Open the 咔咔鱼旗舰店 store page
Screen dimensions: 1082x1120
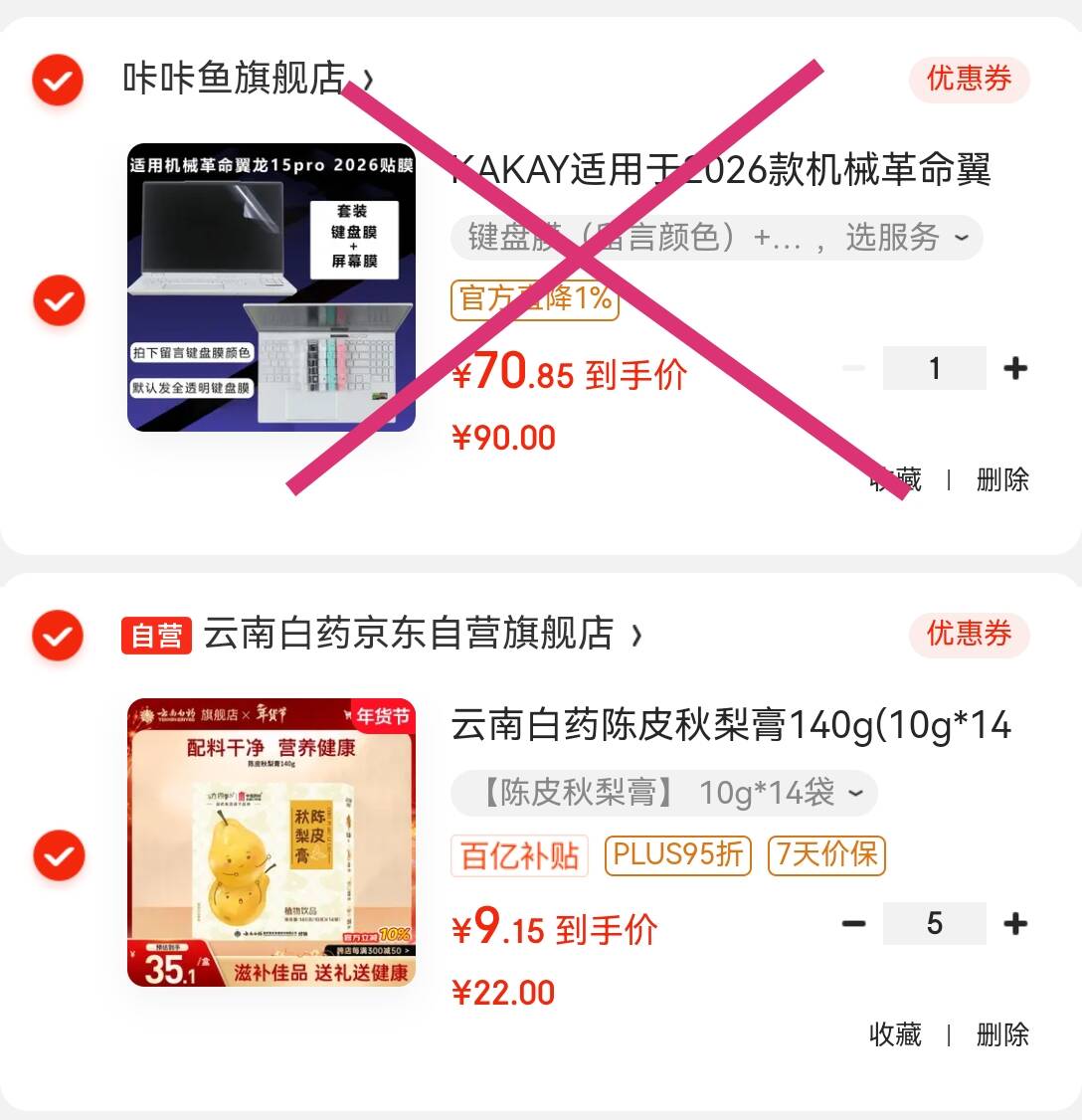click(x=235, y=79)
